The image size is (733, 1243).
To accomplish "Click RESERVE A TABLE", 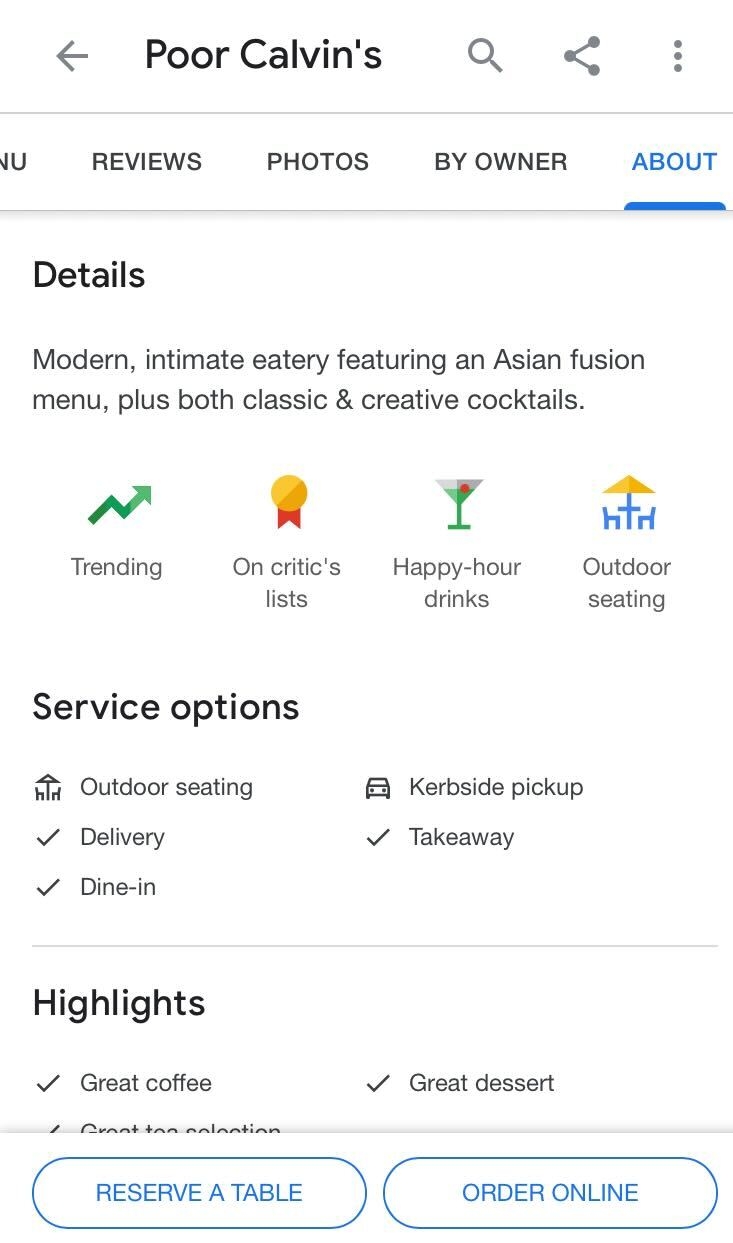I will tap(198, 1192).
